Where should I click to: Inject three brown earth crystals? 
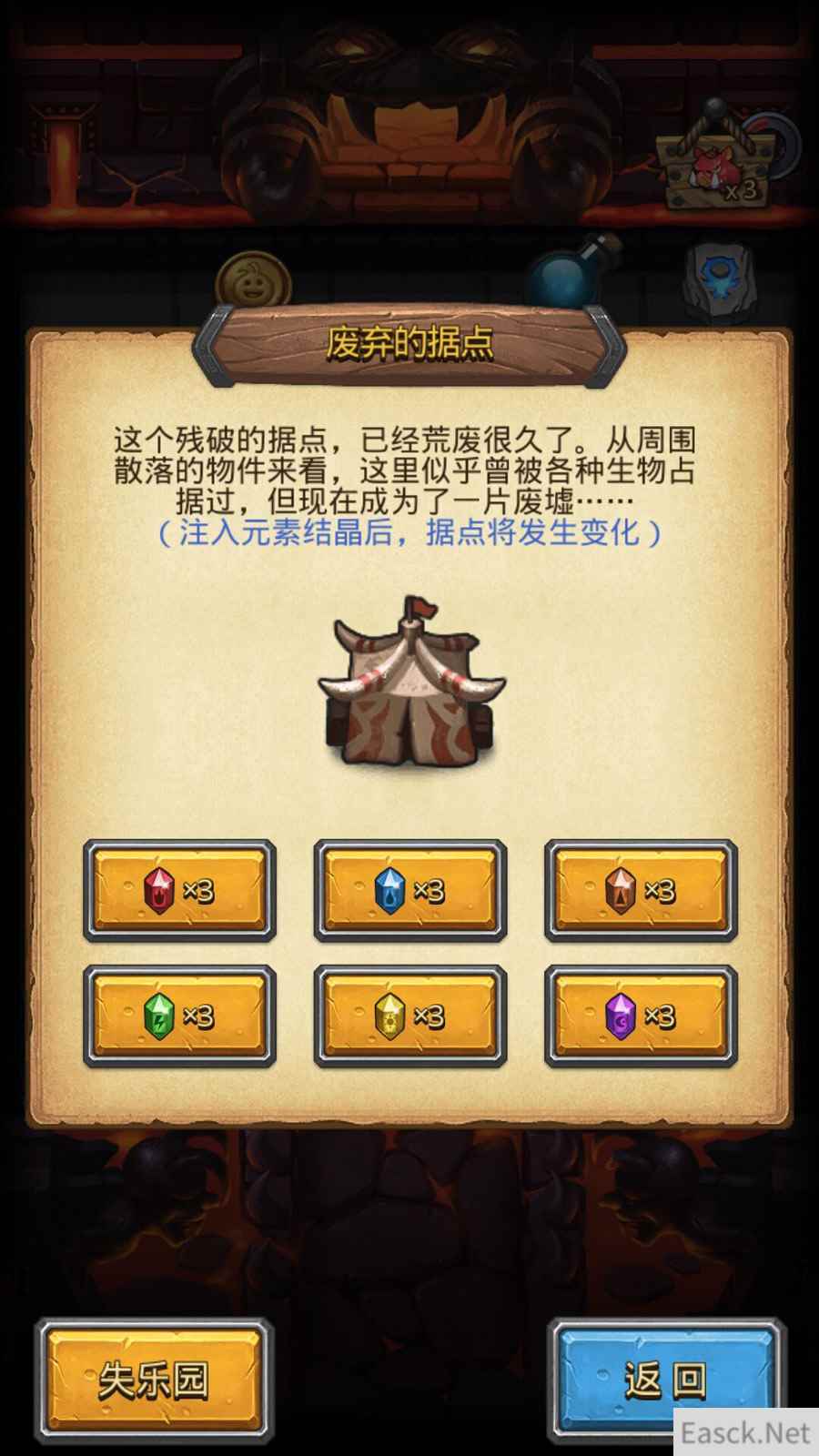(x=641, y=890)
